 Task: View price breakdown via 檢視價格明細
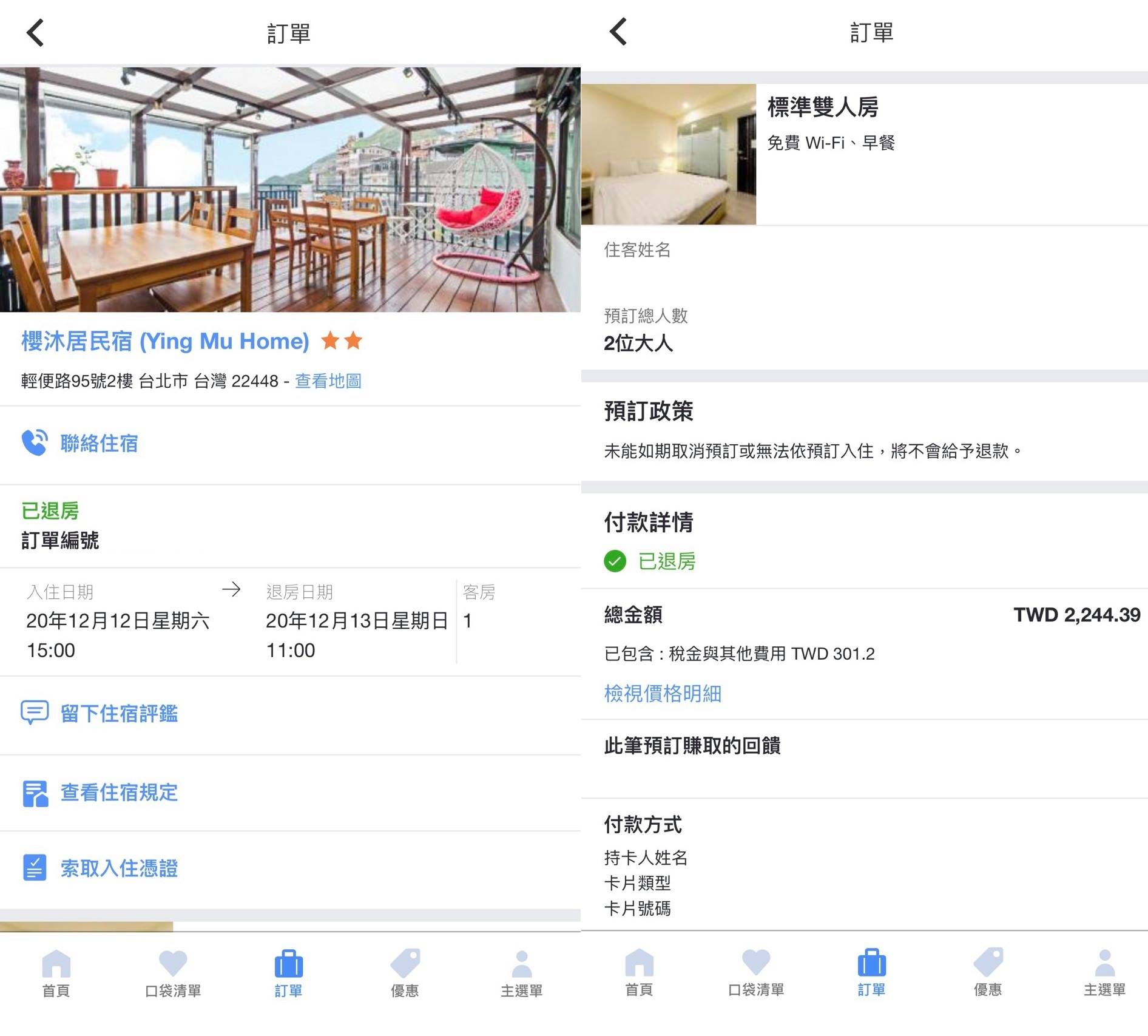(x=663, y=693)
